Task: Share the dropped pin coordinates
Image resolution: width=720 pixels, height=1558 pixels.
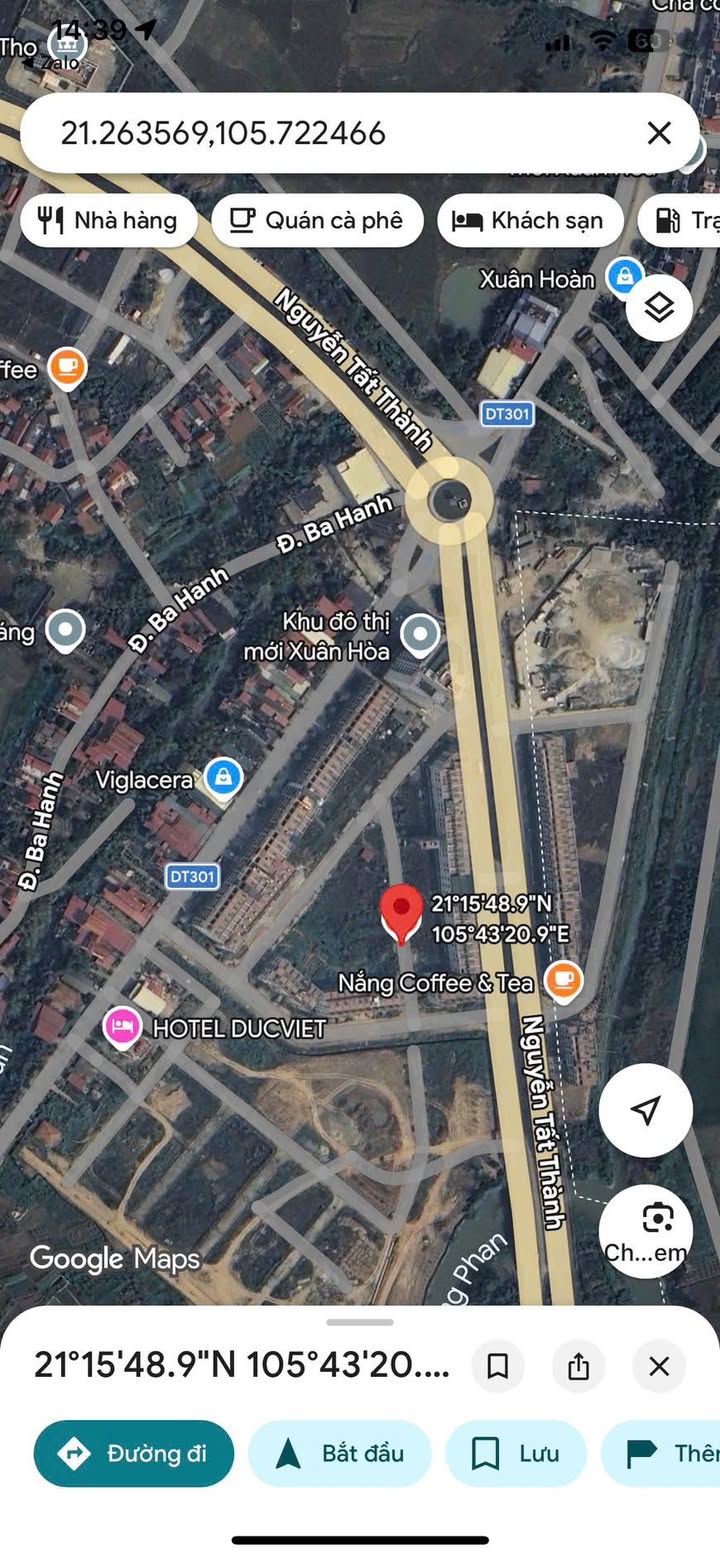Action: 578,1366
